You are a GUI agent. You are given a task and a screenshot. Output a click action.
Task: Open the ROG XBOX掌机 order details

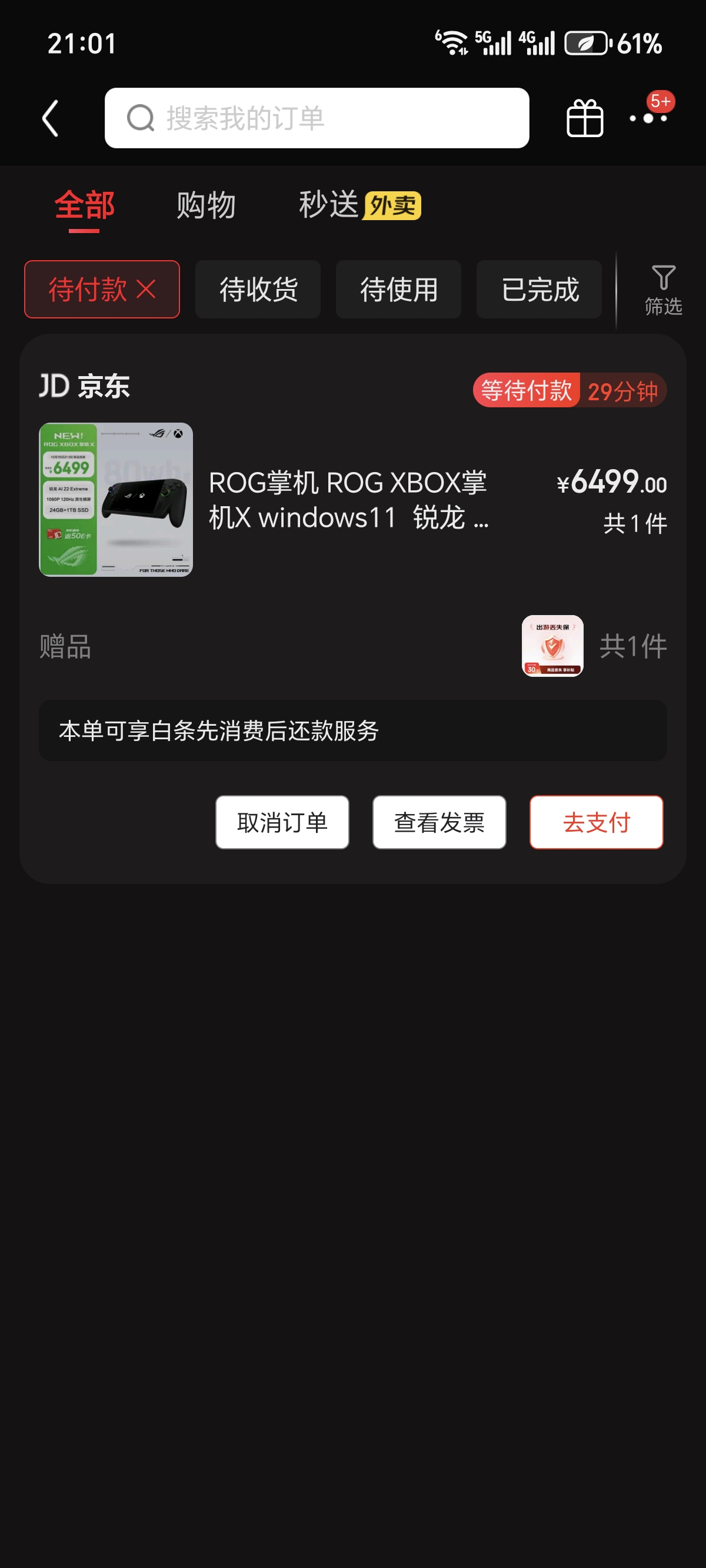tap(348, 500)
